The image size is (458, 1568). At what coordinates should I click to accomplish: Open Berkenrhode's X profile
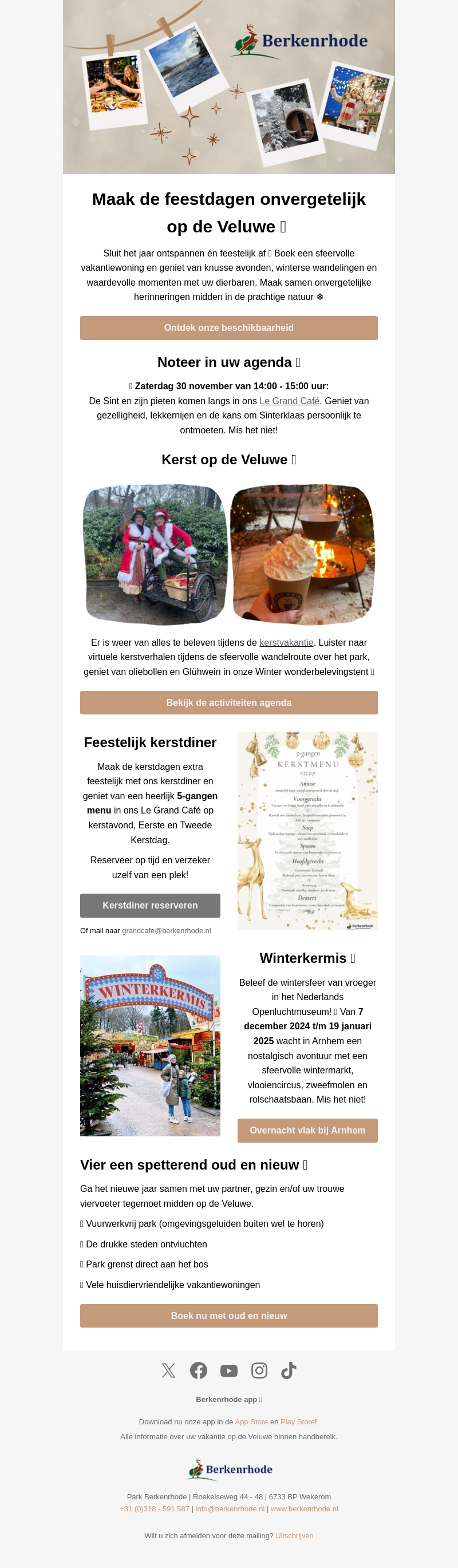[169, 1370]
